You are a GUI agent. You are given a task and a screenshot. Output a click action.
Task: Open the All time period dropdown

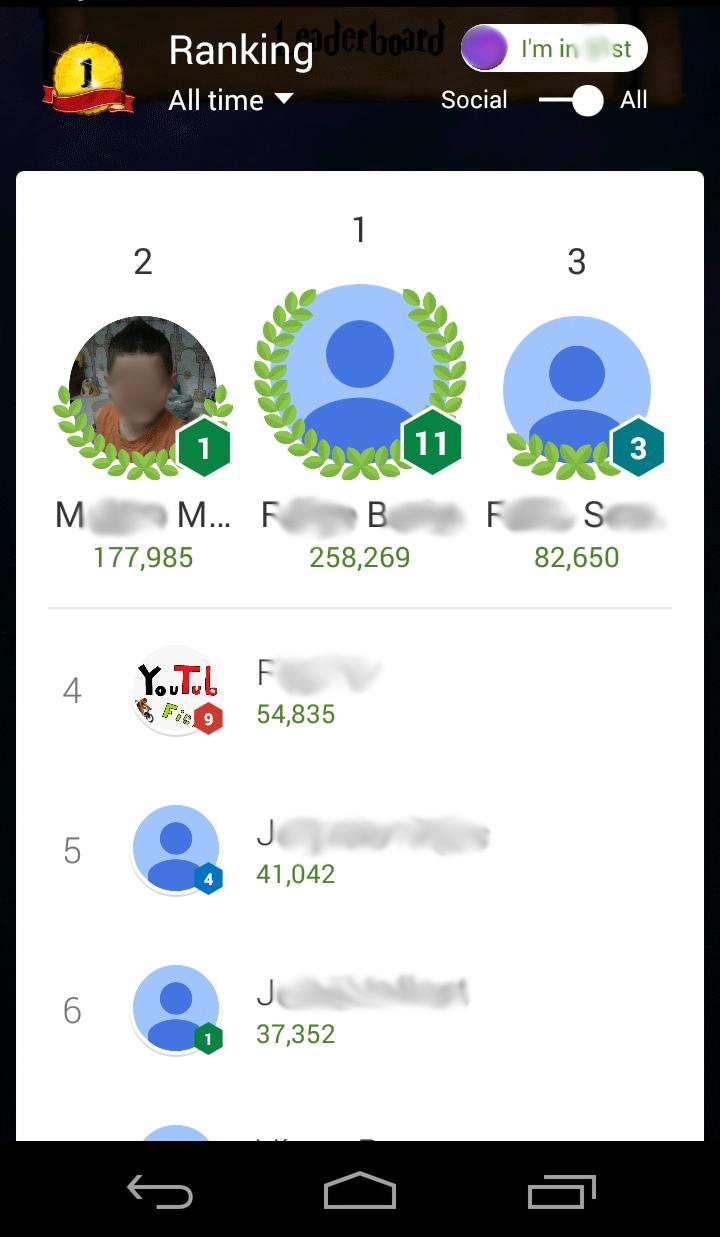click(230, 100)
